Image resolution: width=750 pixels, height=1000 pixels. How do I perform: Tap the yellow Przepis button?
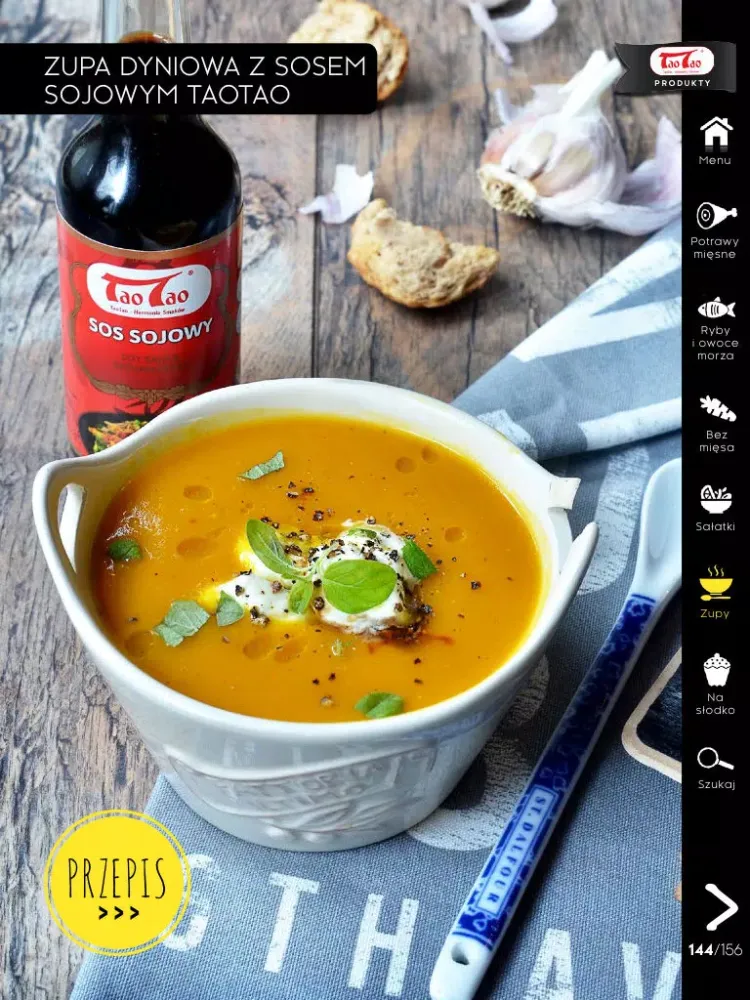118,882
